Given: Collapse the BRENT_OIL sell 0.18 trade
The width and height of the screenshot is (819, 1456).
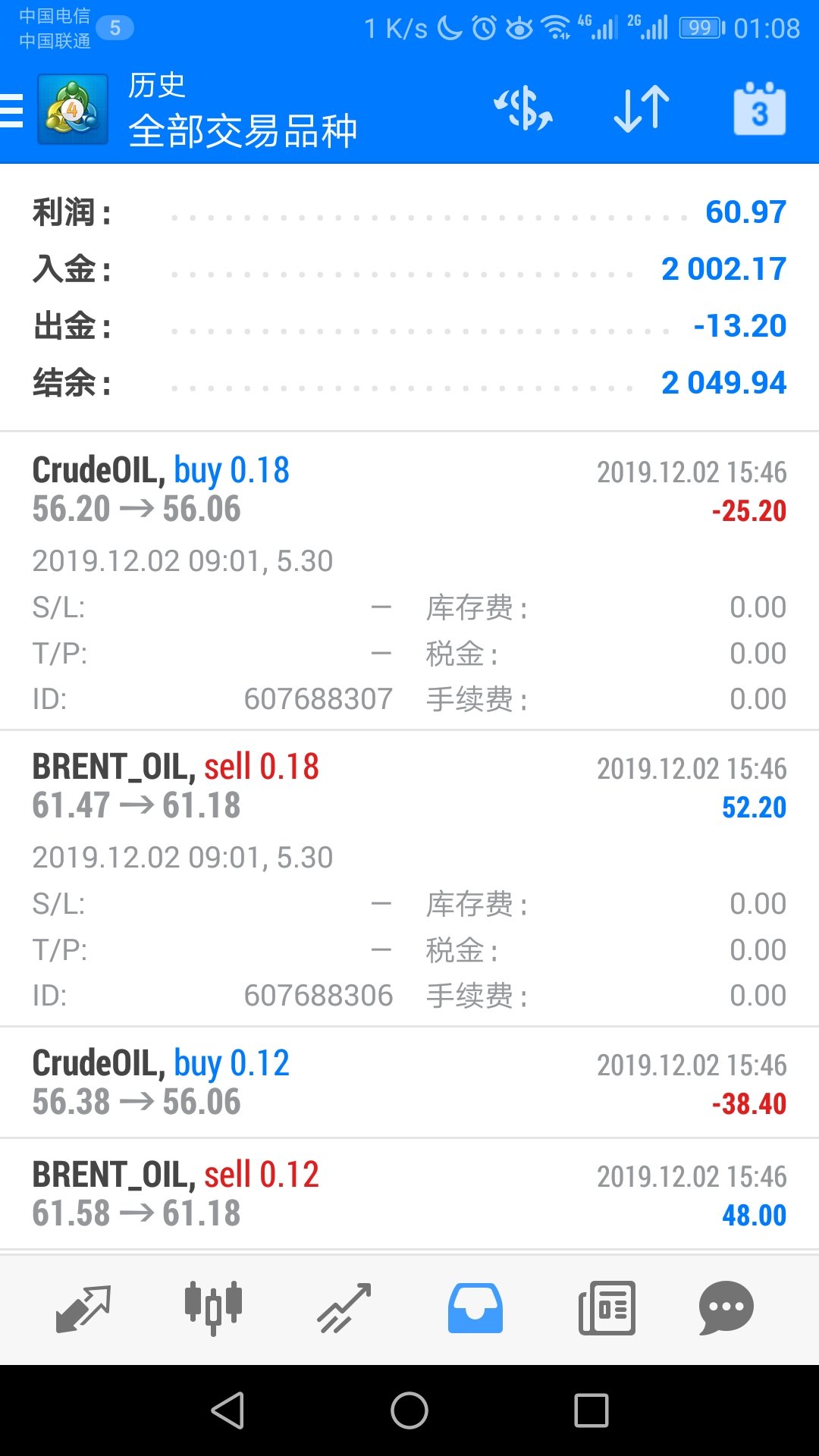Looking at the screenshot, I should [x=409, y=878].
